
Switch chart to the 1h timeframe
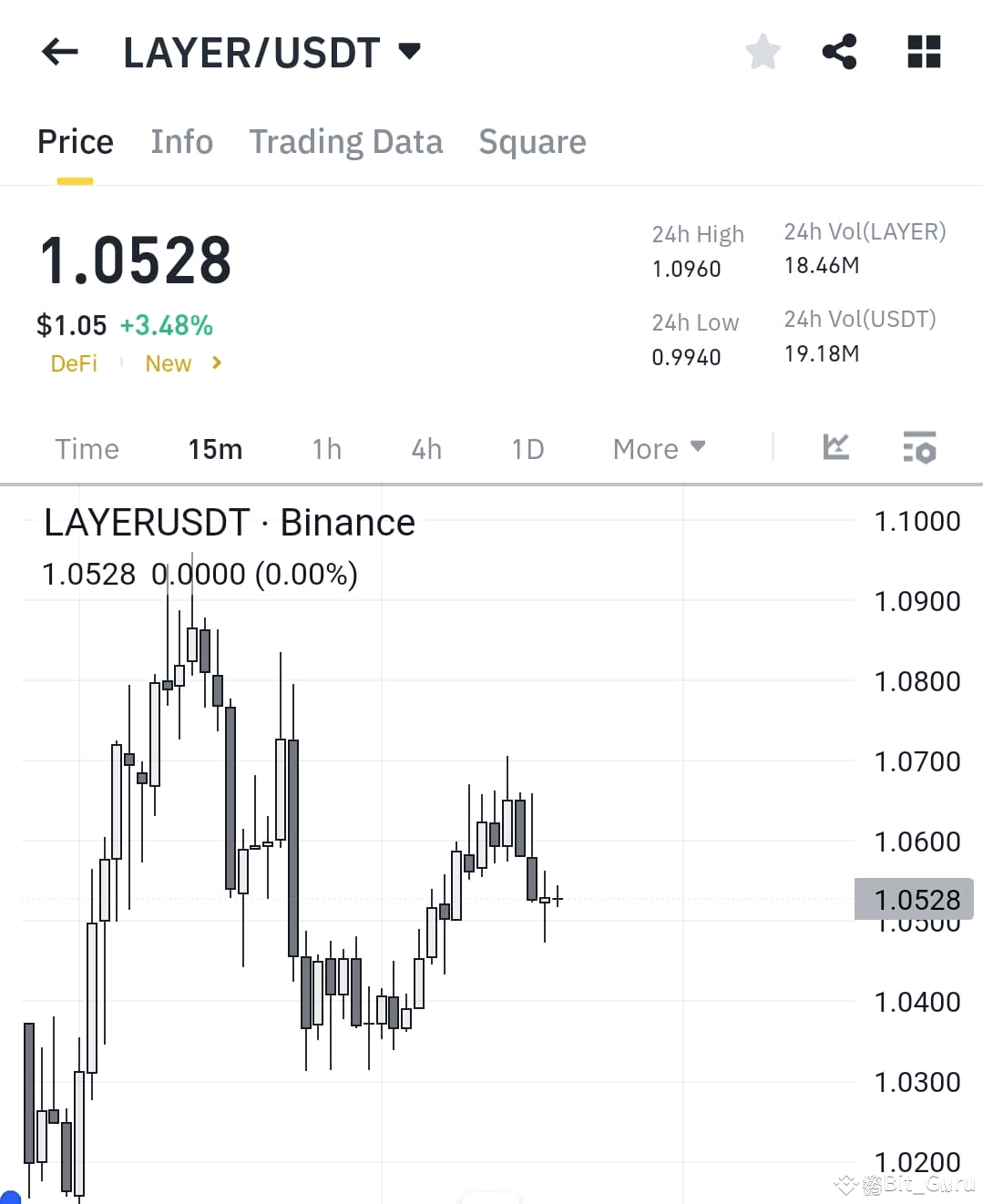coord(325,448)
